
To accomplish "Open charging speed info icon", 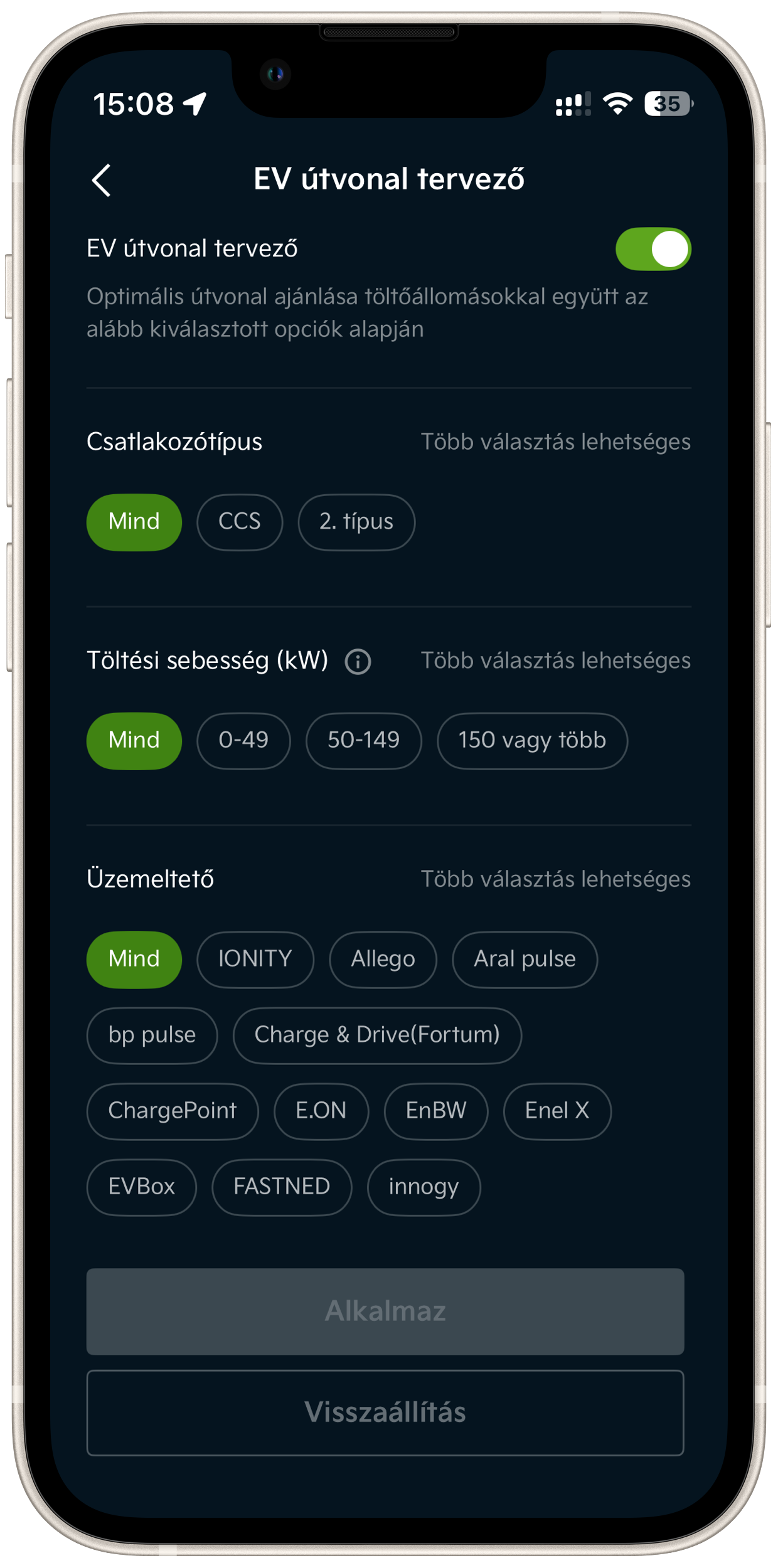I will pos(358,662).
